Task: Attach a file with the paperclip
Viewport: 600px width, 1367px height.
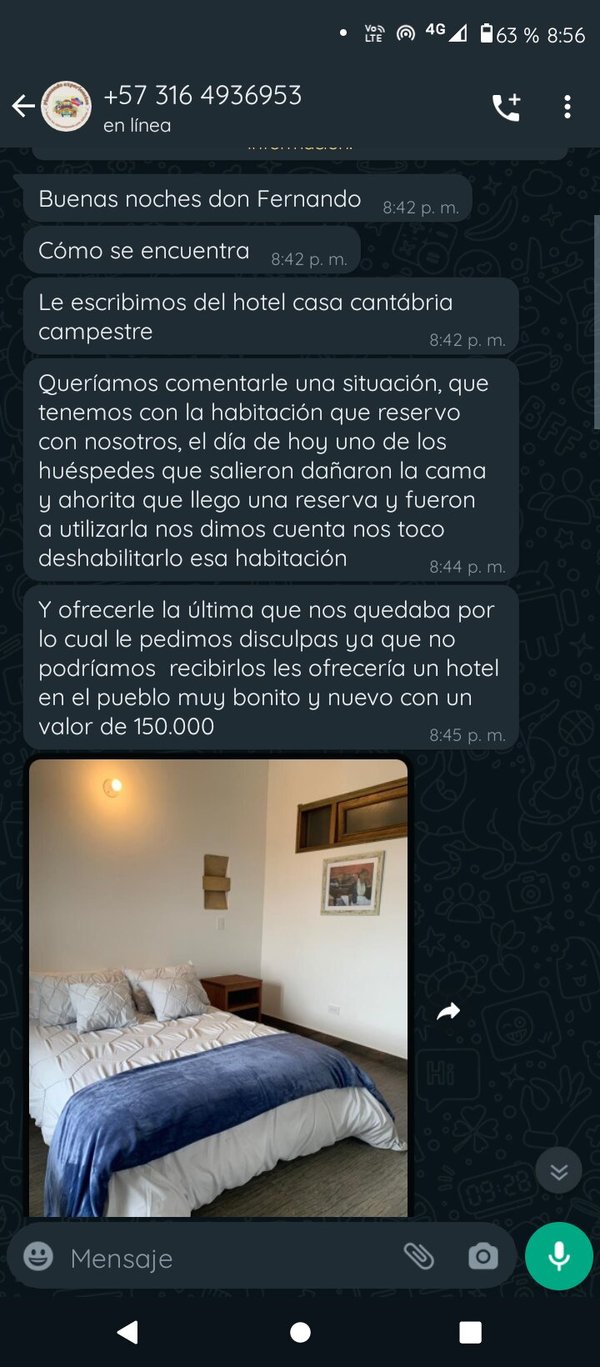Action: pos(419,1256)
